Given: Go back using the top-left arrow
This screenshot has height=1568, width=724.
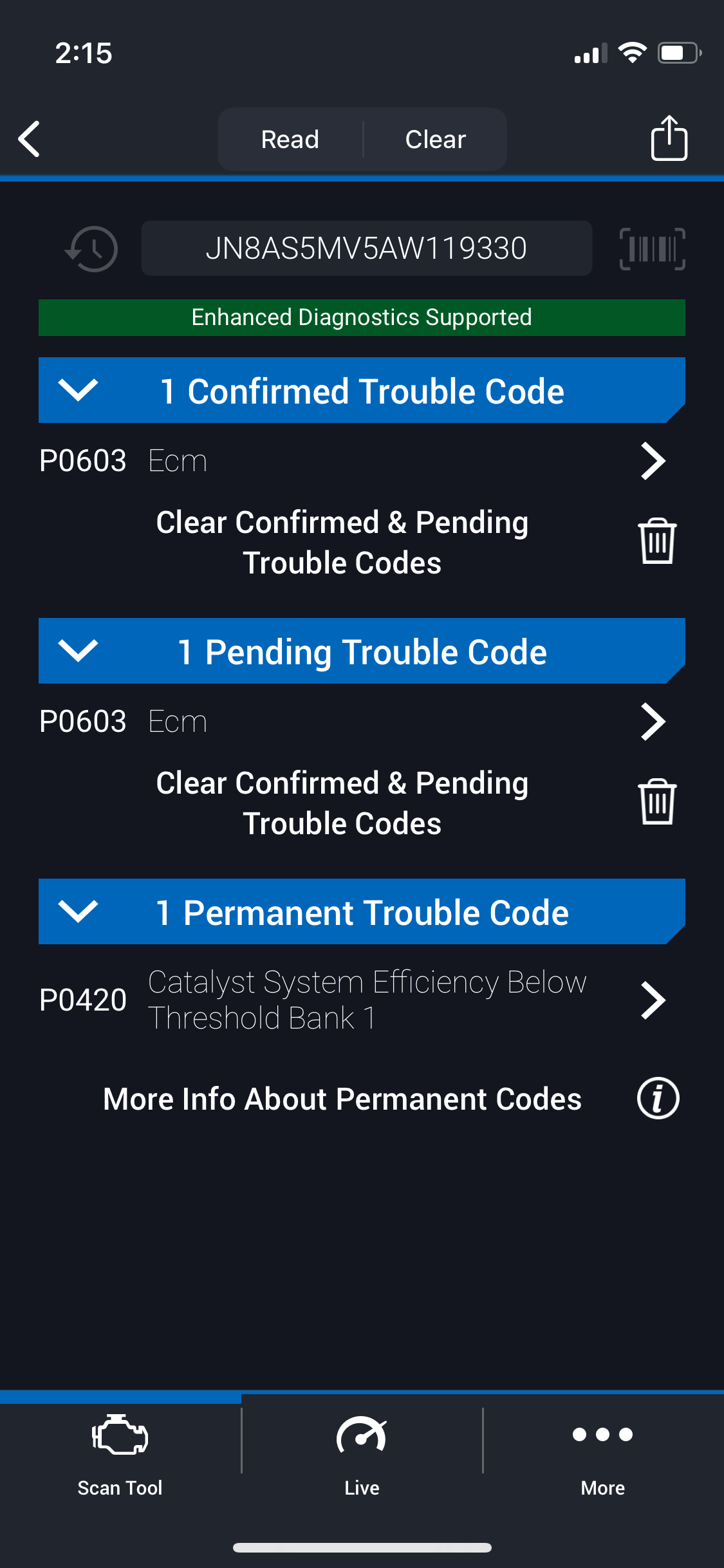Looking at the screenshot, I should pyautogui.click(x=29, y=139).
